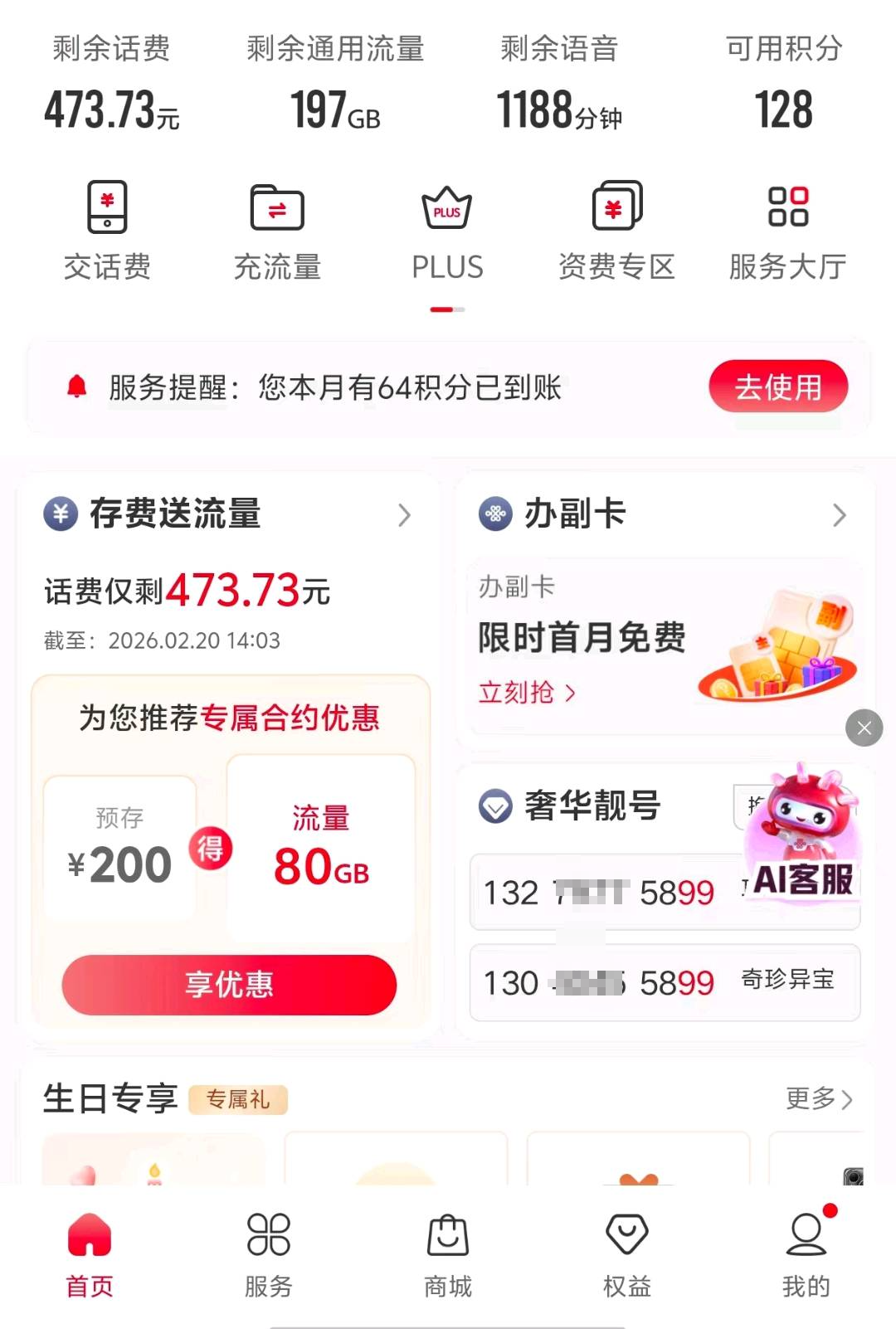896x1329 pixels.
Task: Click the red bell notification icon
Action: 76,386
